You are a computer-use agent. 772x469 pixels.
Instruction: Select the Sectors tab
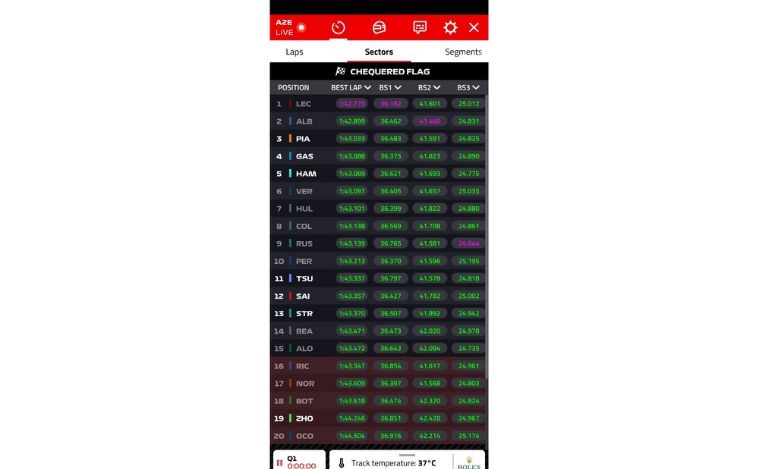379,52
